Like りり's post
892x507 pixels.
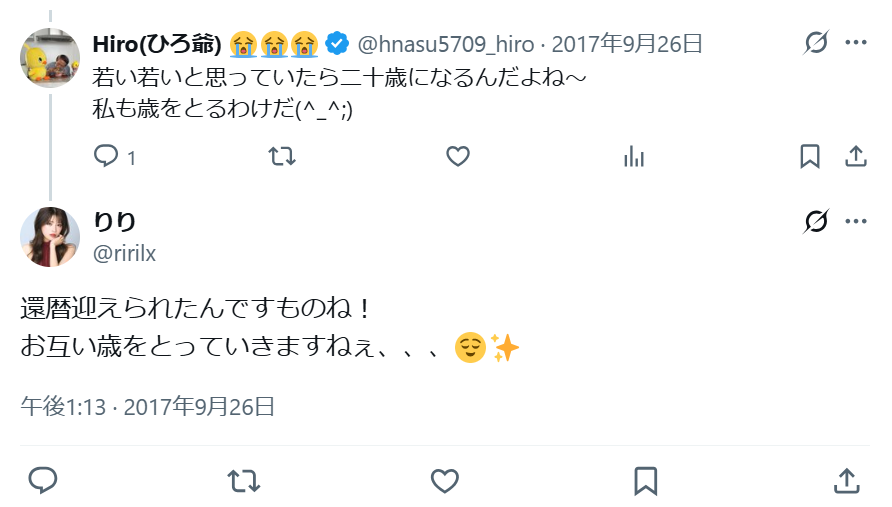click(444, 481)
